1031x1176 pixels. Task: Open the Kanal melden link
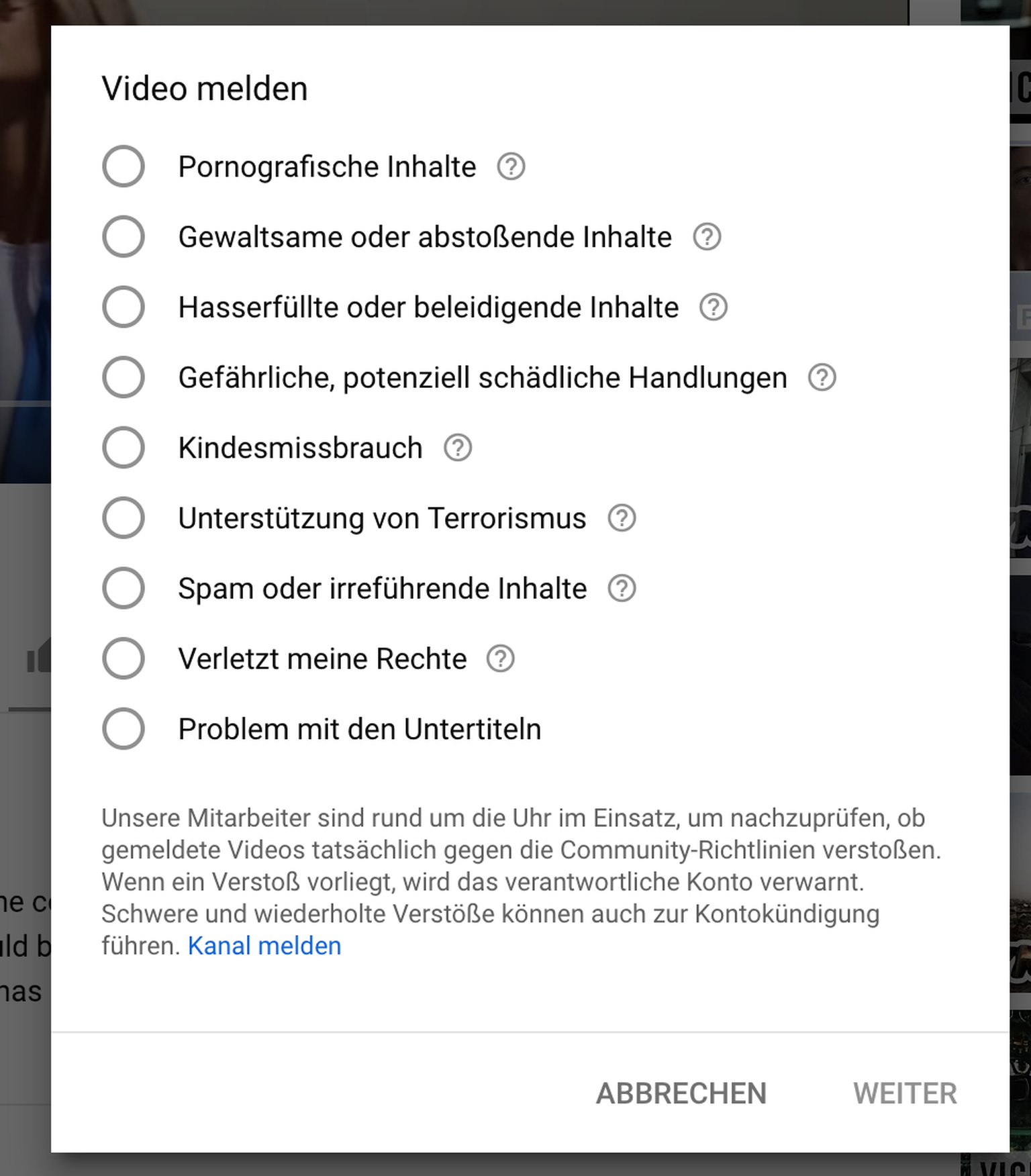point(264,946)
